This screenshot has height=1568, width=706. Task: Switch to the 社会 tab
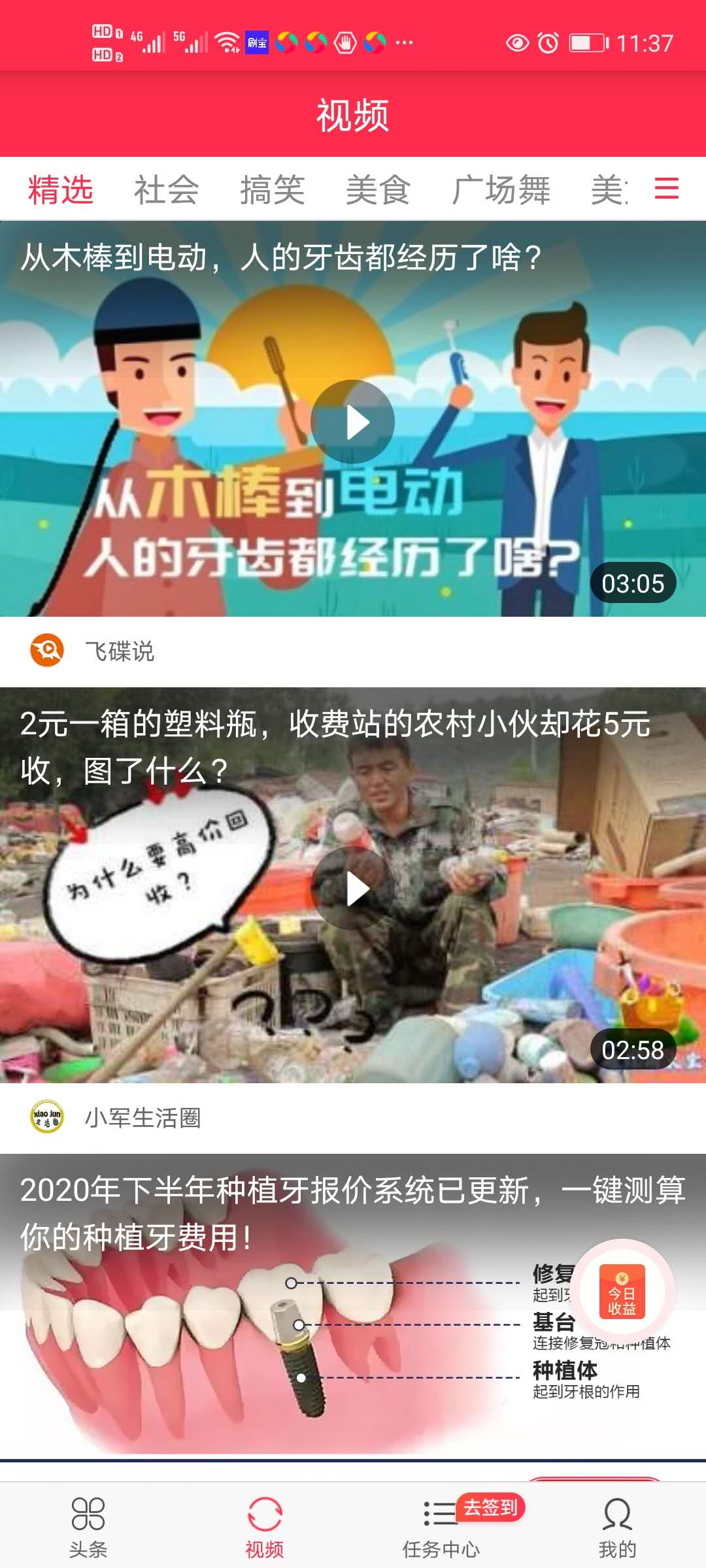coord(166,190)
